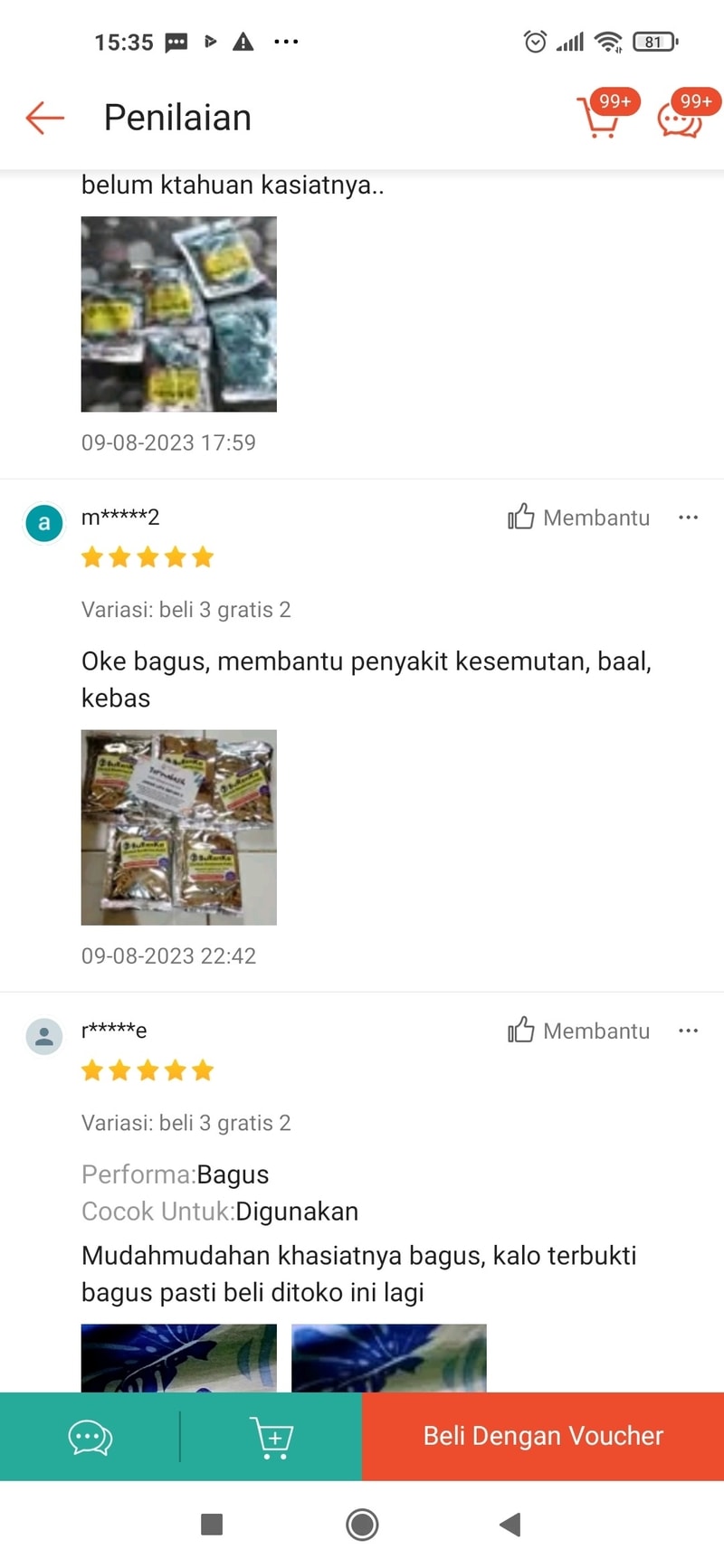The width and height of the screenshot is (724, 1568).
Task: Go back from the Penilaian screen
Action: click(x=45, y=118)
